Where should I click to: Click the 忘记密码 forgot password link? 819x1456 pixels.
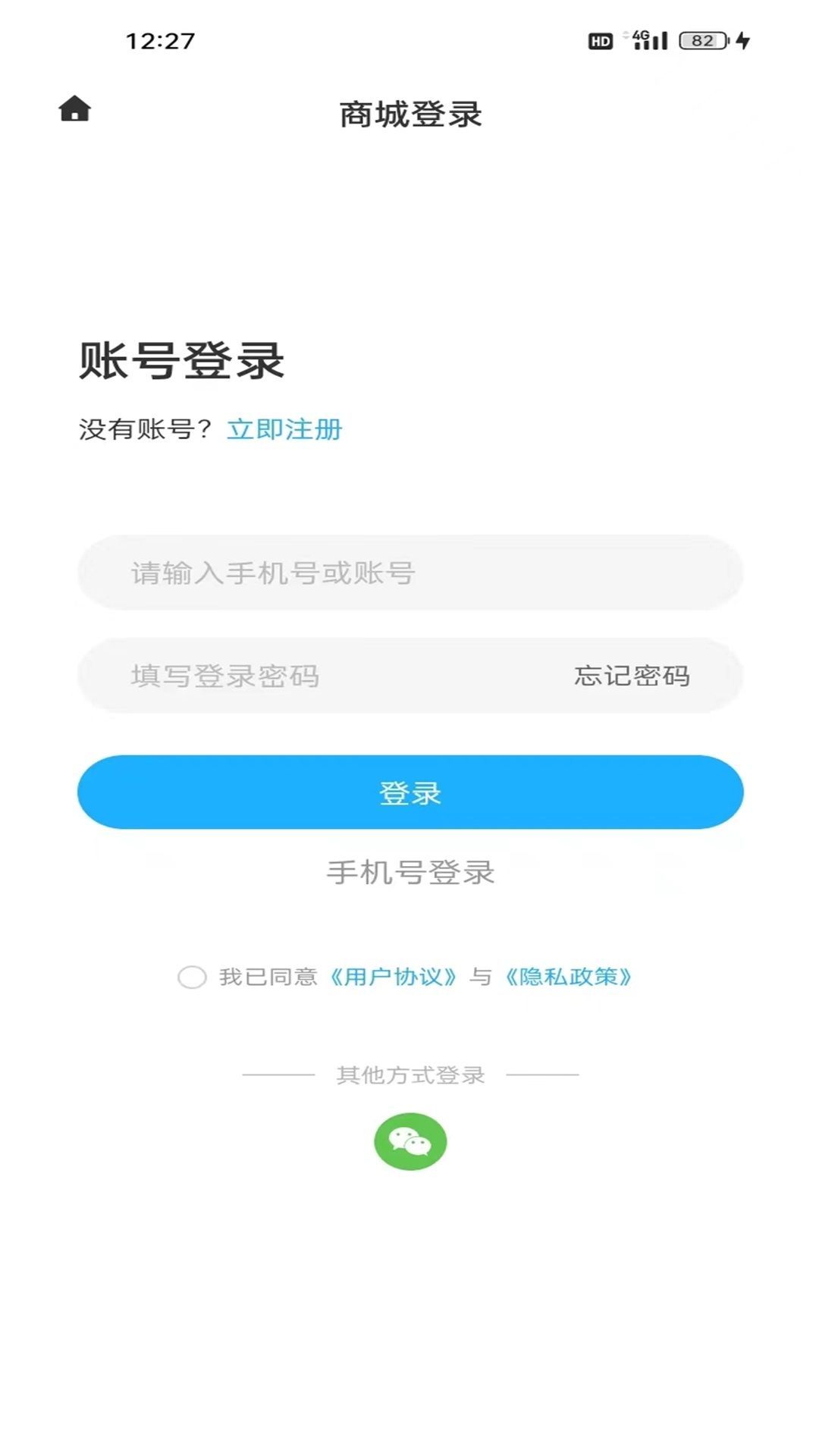tap(631, 677)
